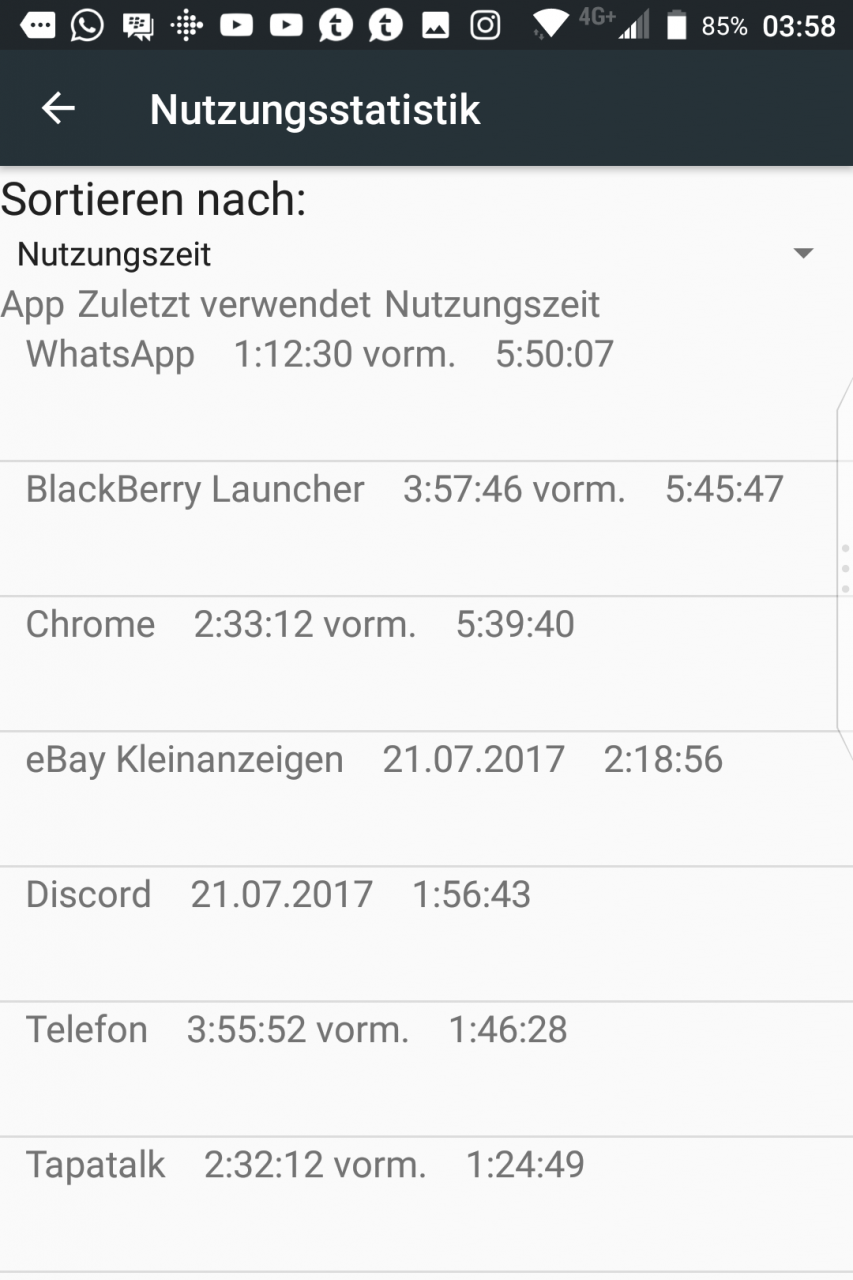Viewport: 853px width, 1280px height.
Task: Open the WhatsApp usage entry
Action: coord(110,353)
